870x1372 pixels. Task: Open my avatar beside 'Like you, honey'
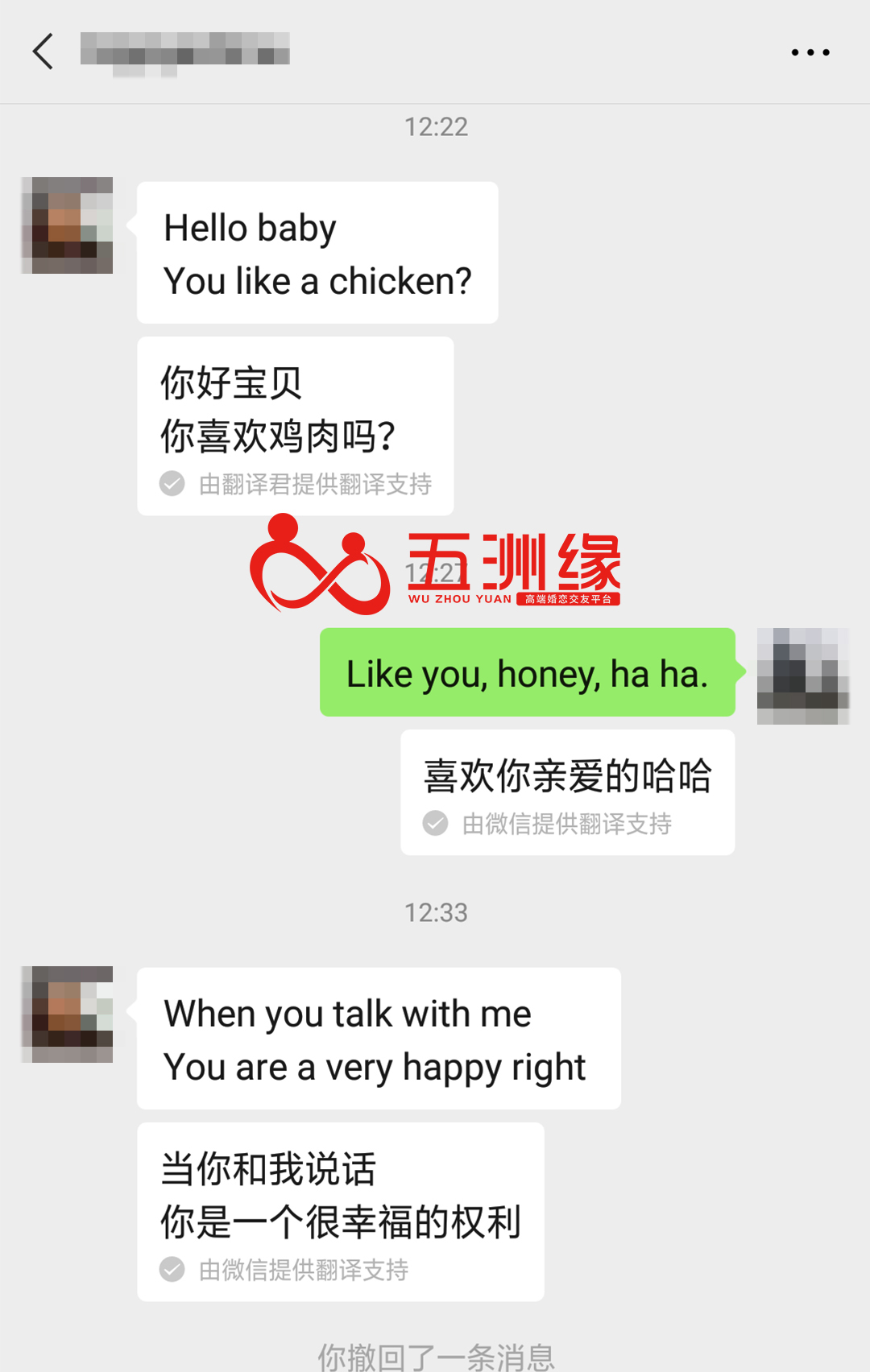pos(802,676)
